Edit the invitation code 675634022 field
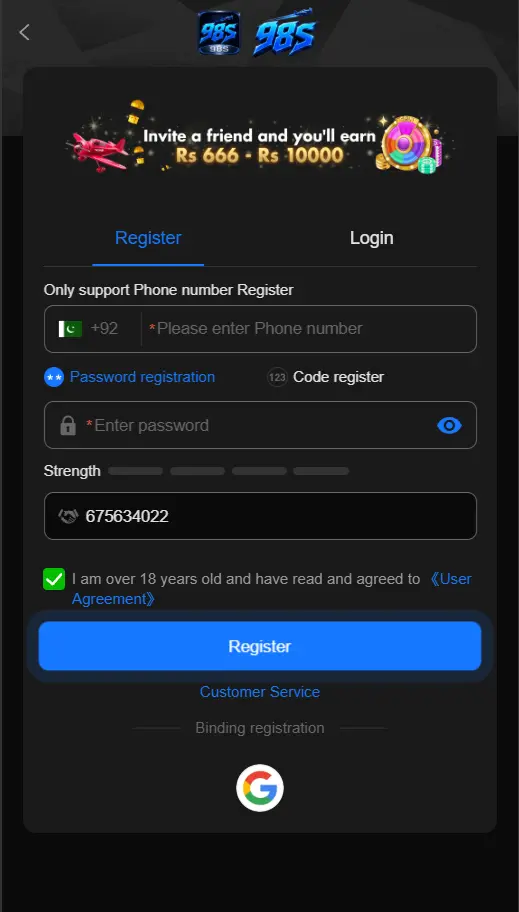Image resolution: width=519 pixels, height=912 pixels. click(260, 516)
